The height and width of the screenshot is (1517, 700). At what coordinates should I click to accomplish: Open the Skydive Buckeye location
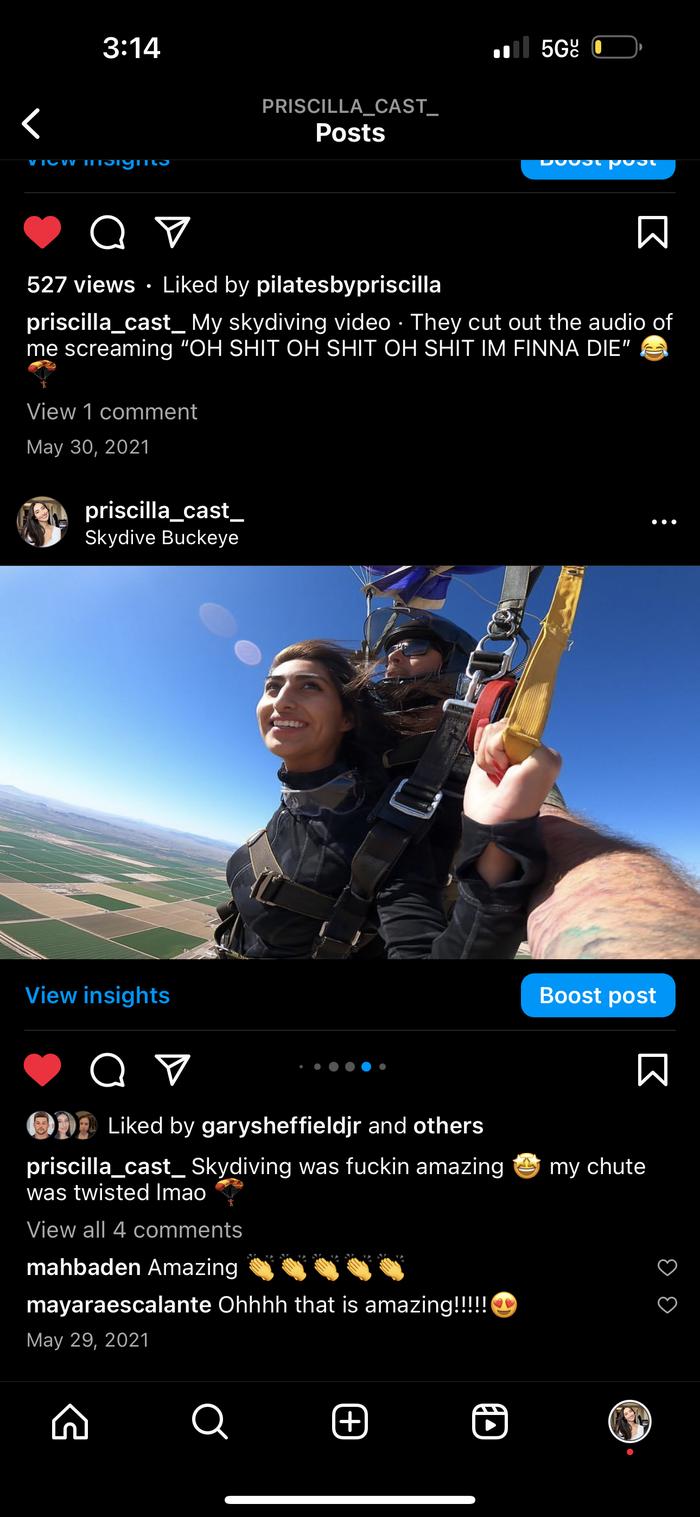[161, 538]
